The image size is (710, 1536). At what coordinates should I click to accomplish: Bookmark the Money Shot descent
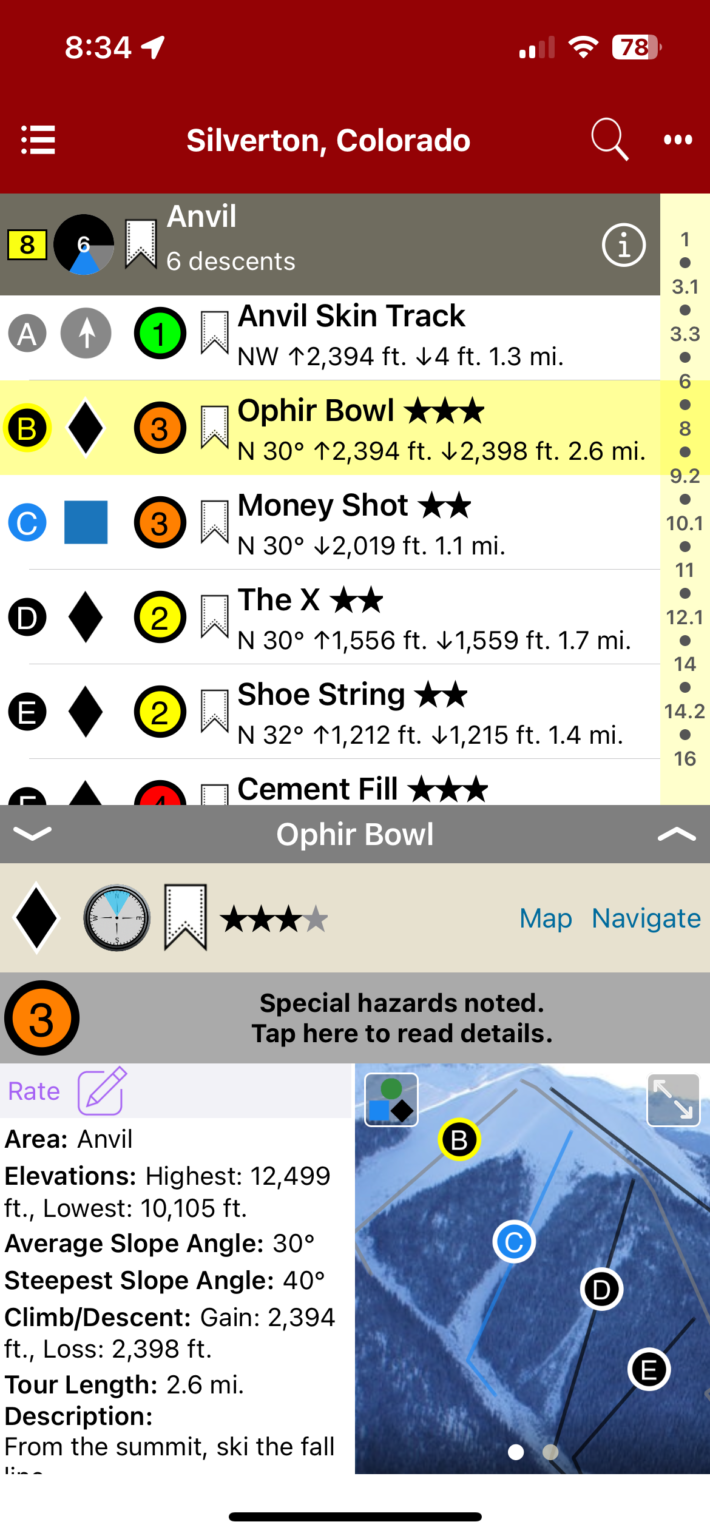[214, 522]
